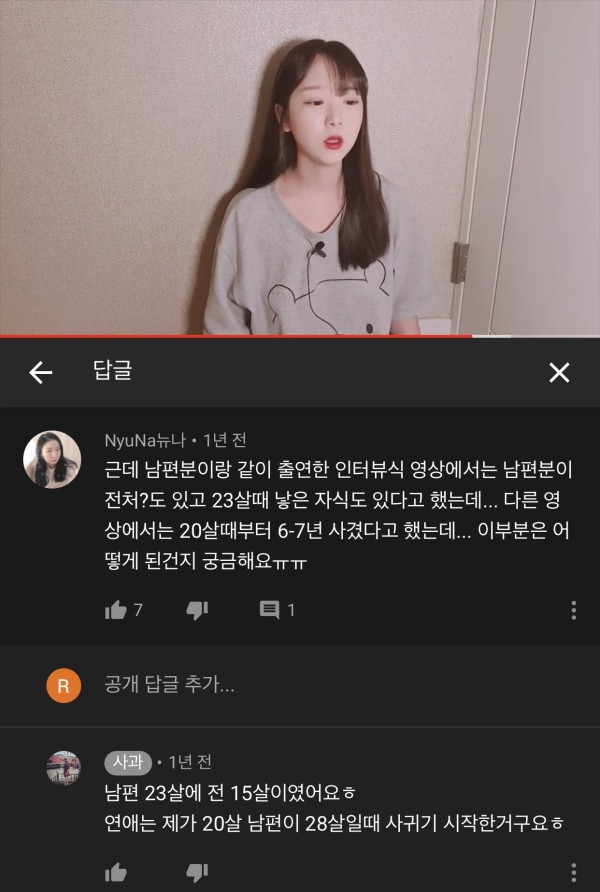Open overflow menu on NyuNa뉴나's comment
Viewport: 600px width, 892px height.
pos(573,610)
